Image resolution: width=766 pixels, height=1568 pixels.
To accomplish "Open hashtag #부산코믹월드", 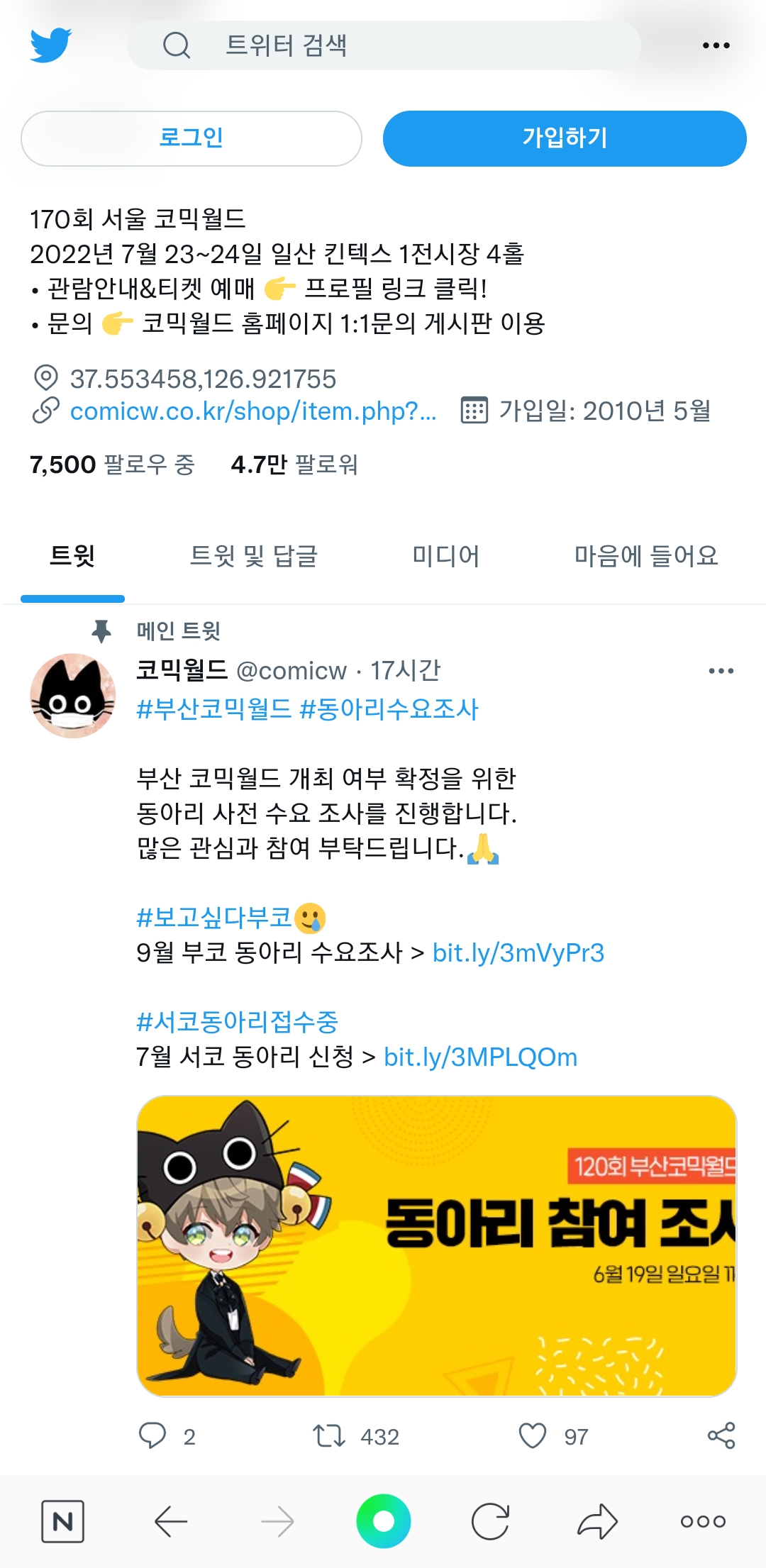I will (x=213, y=709).
